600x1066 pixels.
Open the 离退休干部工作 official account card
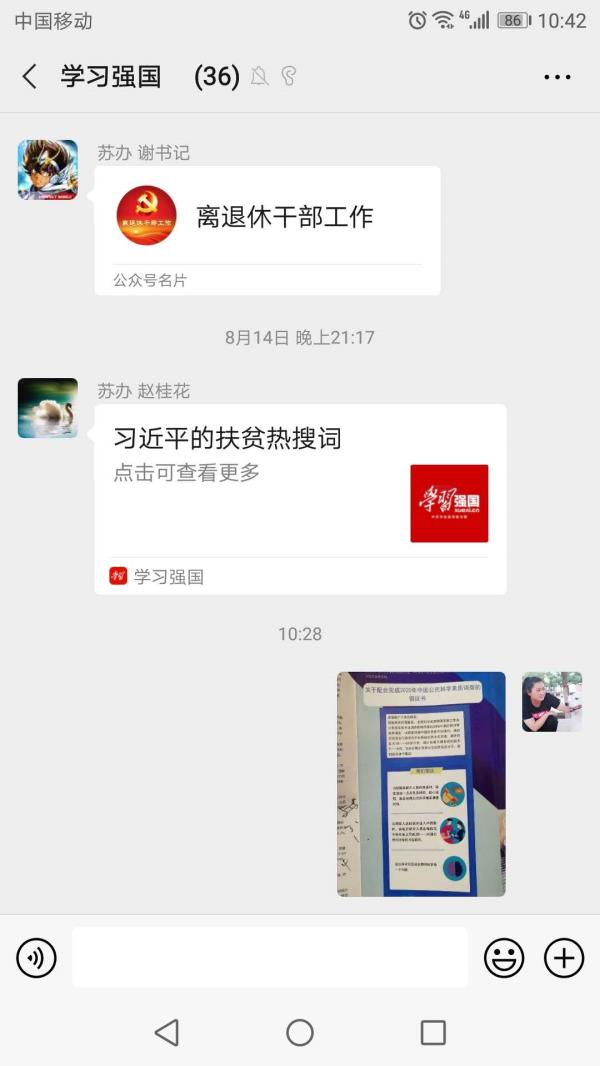(267, 229)
